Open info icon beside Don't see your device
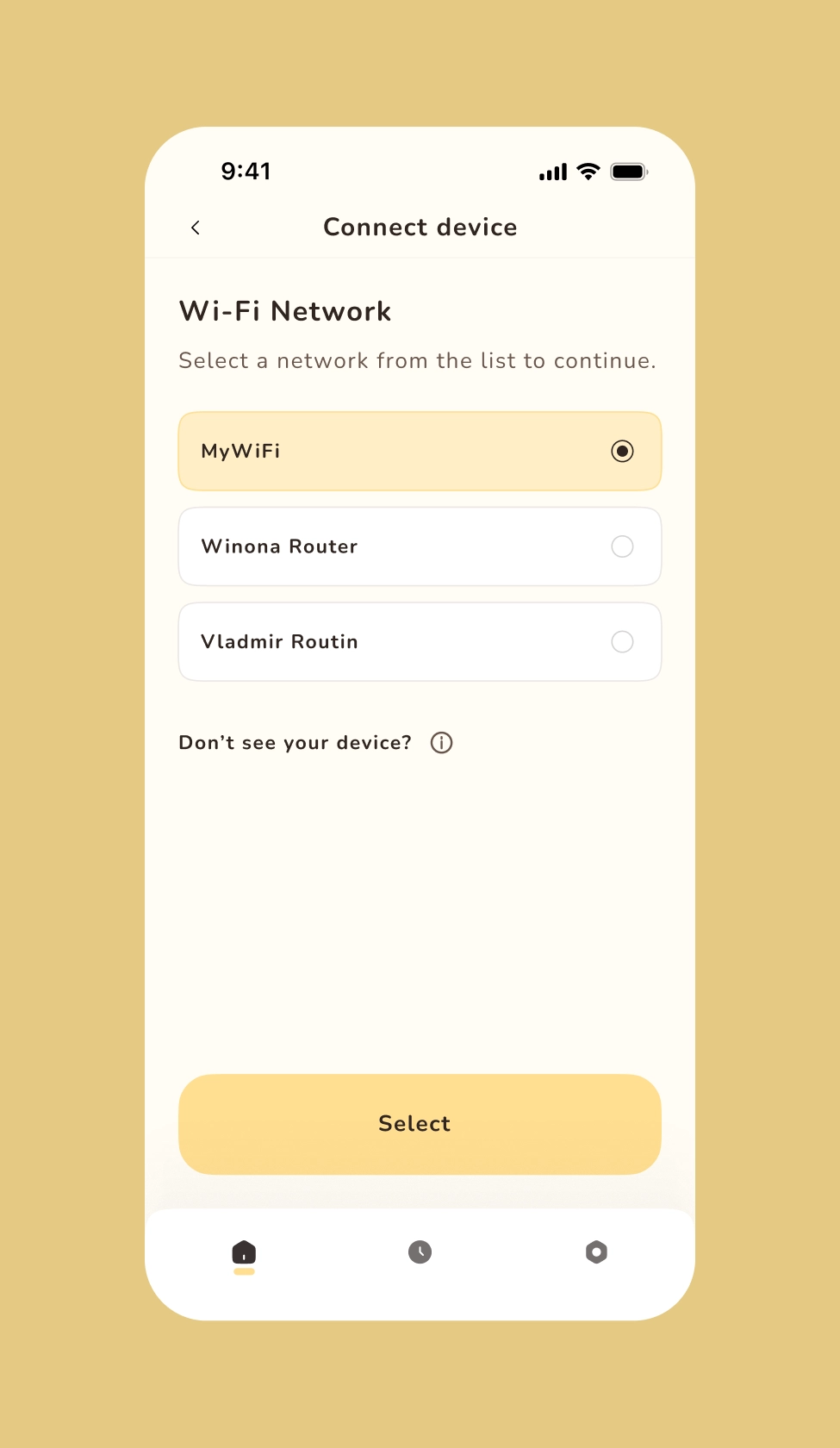The height and width of the screenshot is (1448, 840). [x=442, y=743]
